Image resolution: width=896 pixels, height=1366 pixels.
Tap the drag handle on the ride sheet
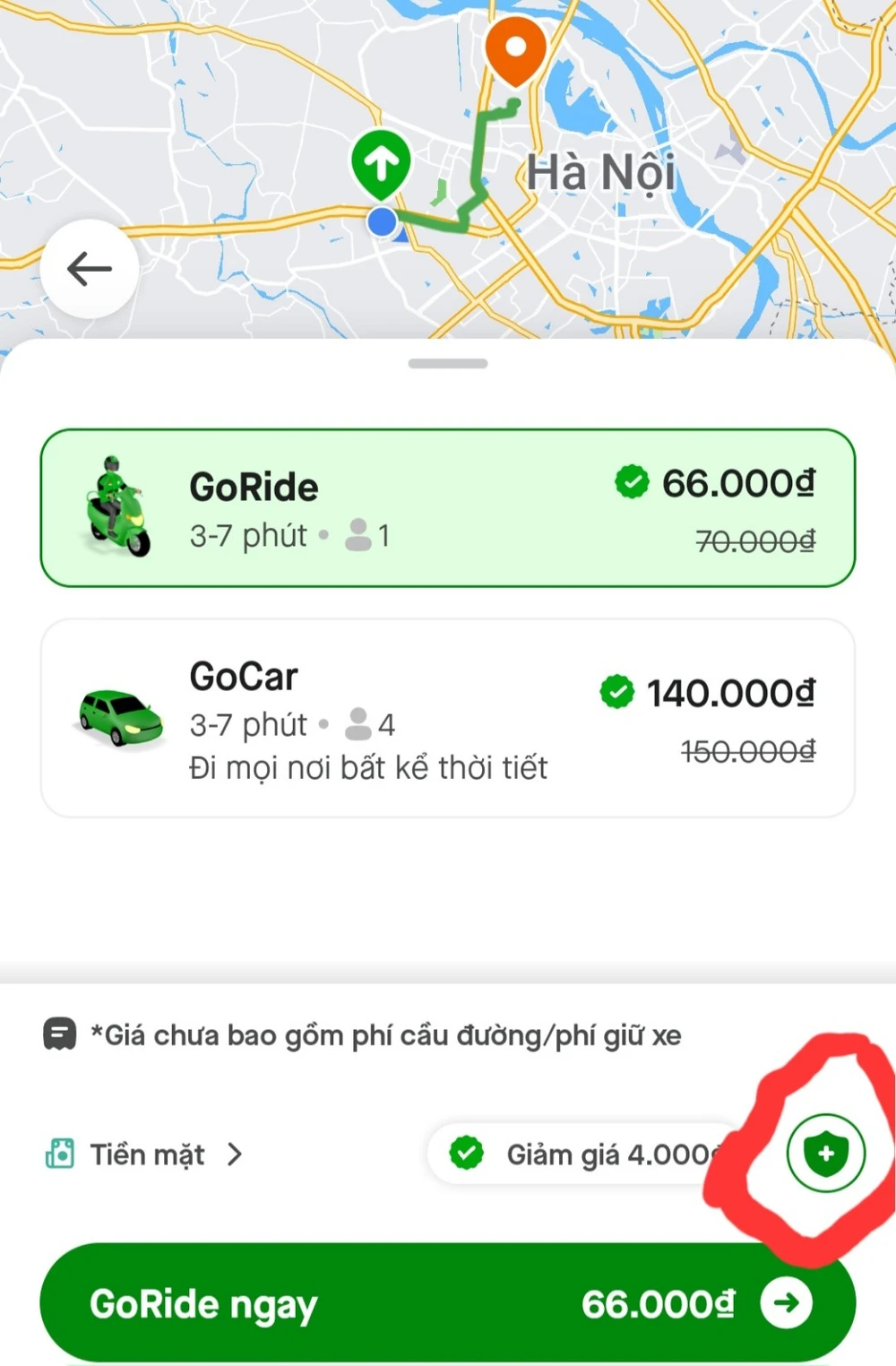click(x=447, y=364)
